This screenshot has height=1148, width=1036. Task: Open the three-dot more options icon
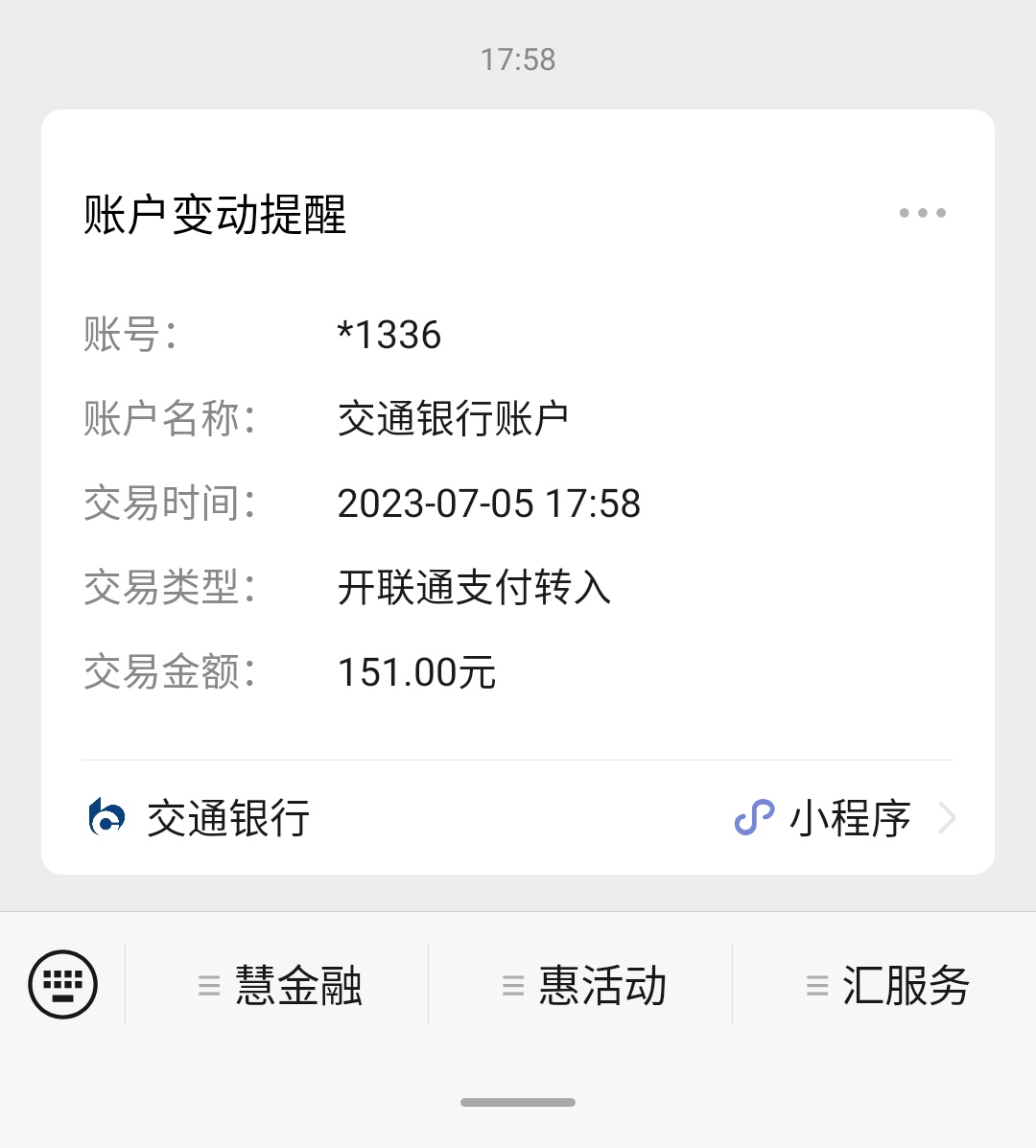click(923, 212)
